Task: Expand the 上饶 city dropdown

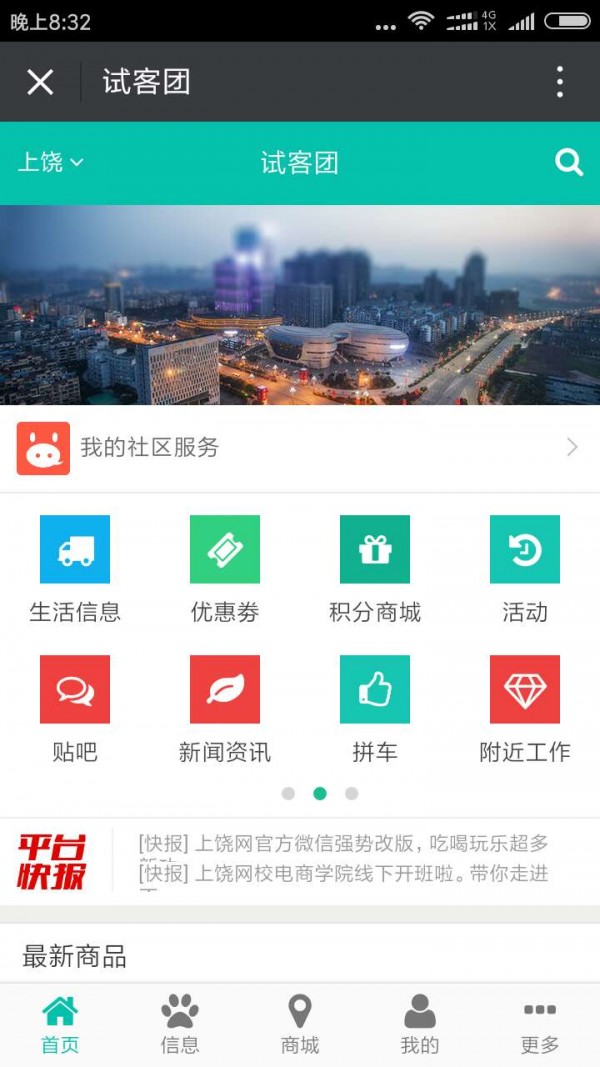Action: coord(50,163)
